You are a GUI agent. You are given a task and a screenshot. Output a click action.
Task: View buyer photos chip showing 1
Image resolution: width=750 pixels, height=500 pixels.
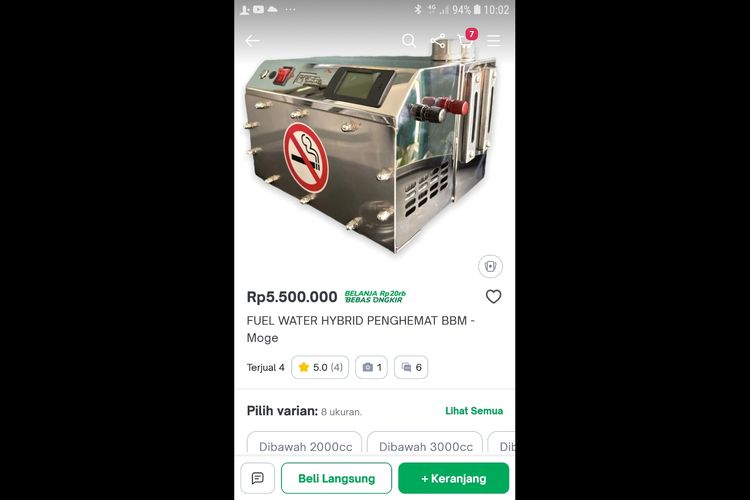(x=372, y=367)
